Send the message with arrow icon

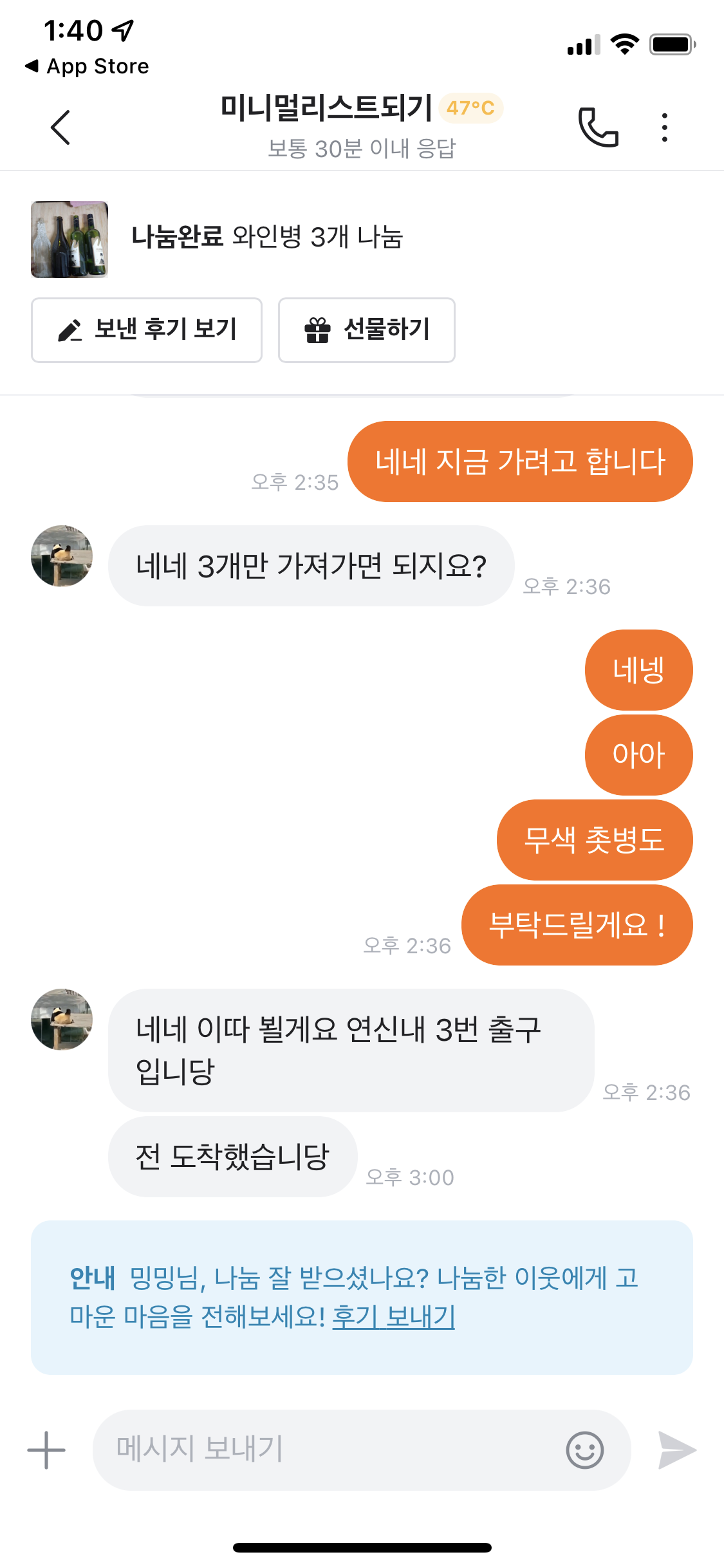click(676, 1450)
